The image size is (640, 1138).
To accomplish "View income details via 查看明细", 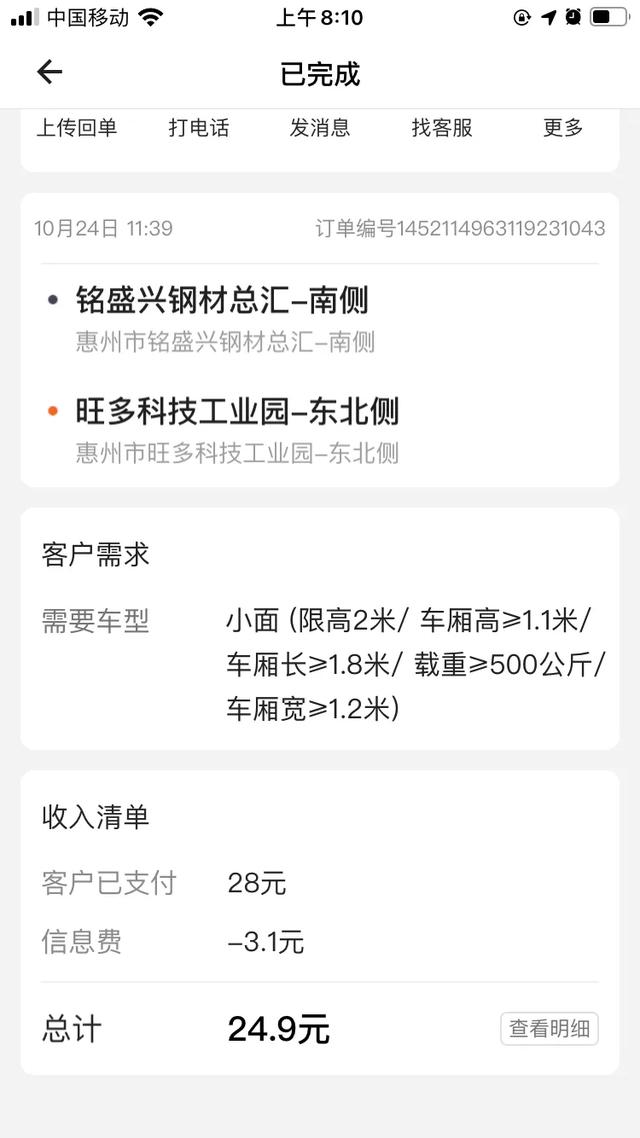I will click(549, 1028).
